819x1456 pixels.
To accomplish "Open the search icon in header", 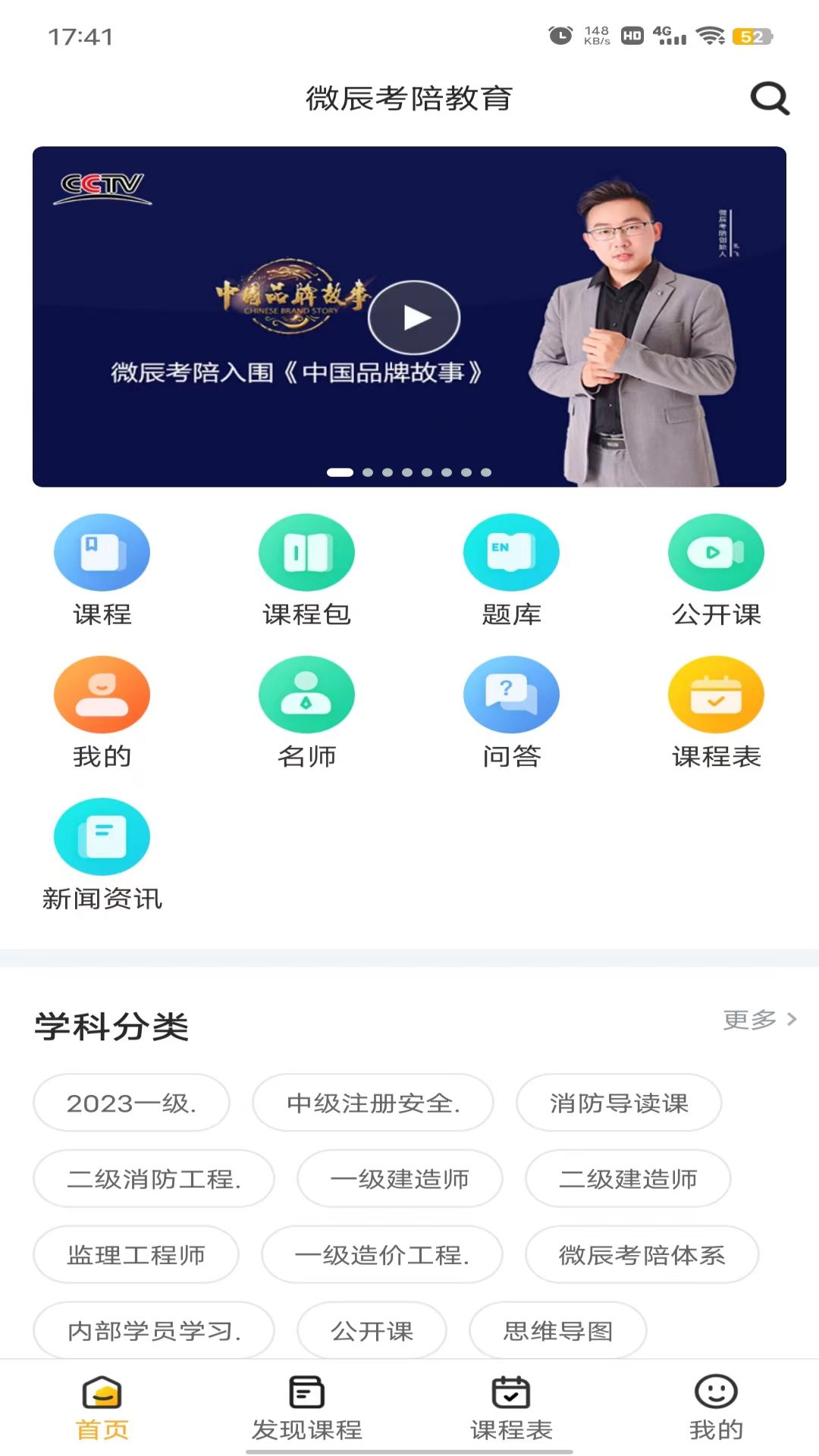I will [769, 99].
